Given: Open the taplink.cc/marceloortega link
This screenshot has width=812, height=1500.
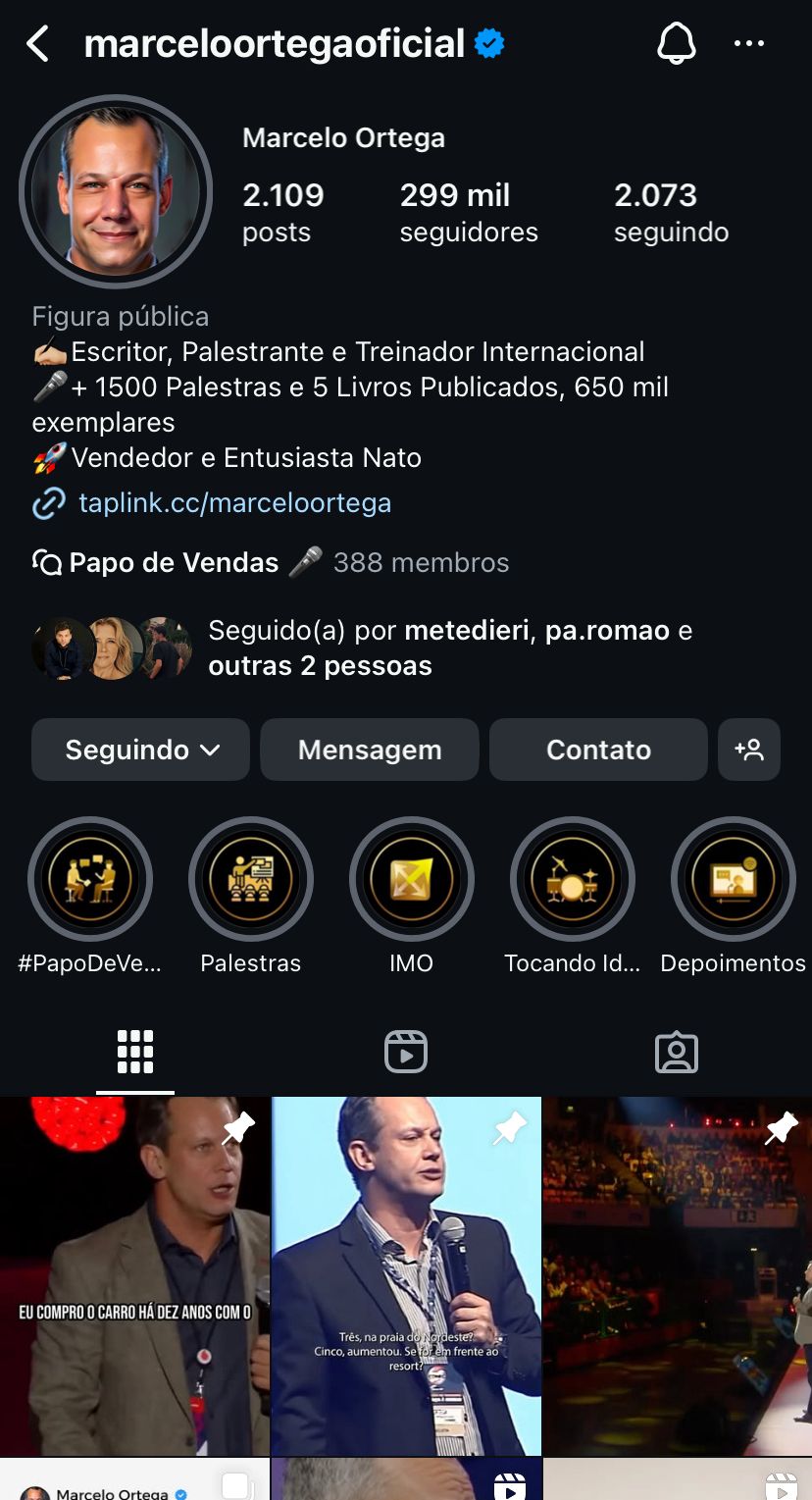Looking at the screenshot, I should 235,502.
